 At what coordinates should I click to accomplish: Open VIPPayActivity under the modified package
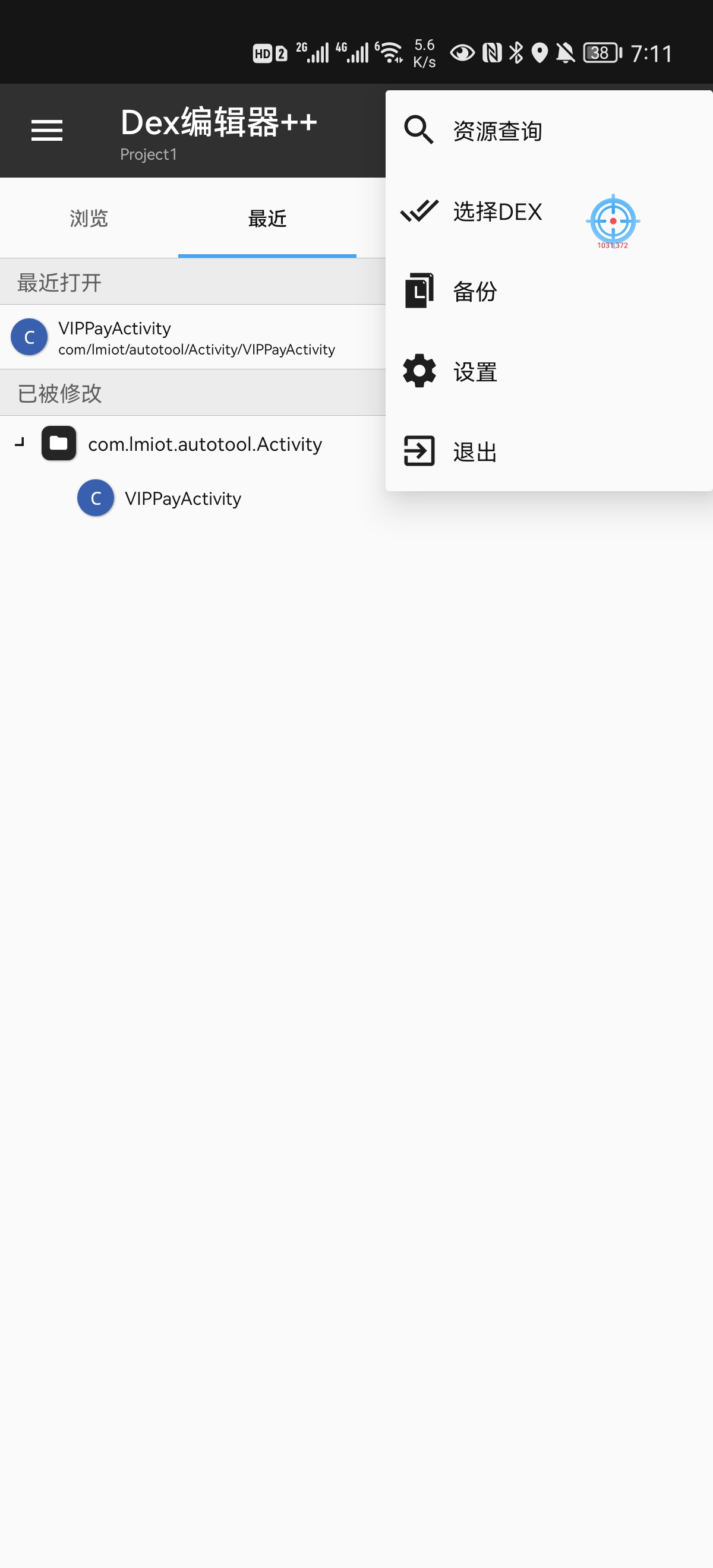181,498
